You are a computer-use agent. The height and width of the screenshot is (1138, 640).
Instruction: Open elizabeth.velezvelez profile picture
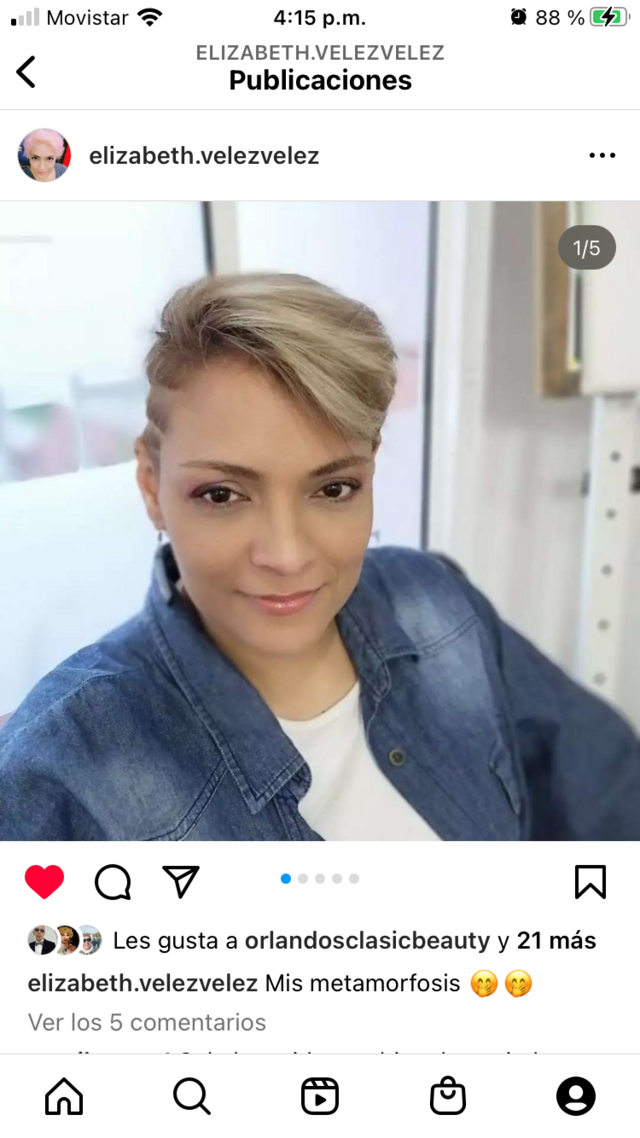(x=44, y=155)
